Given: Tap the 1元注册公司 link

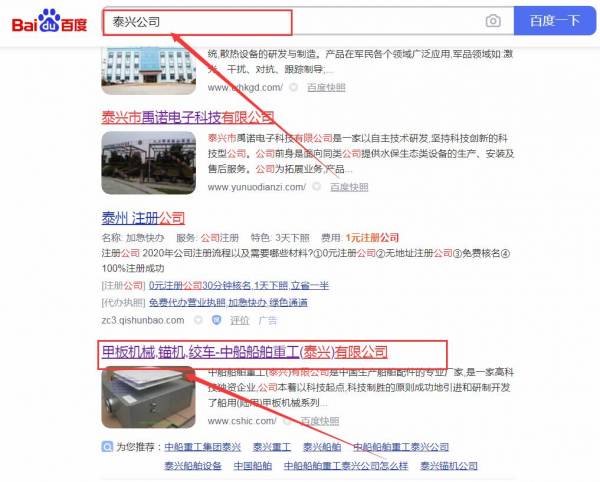Looking at the screenshot, I should click(372, 238).
